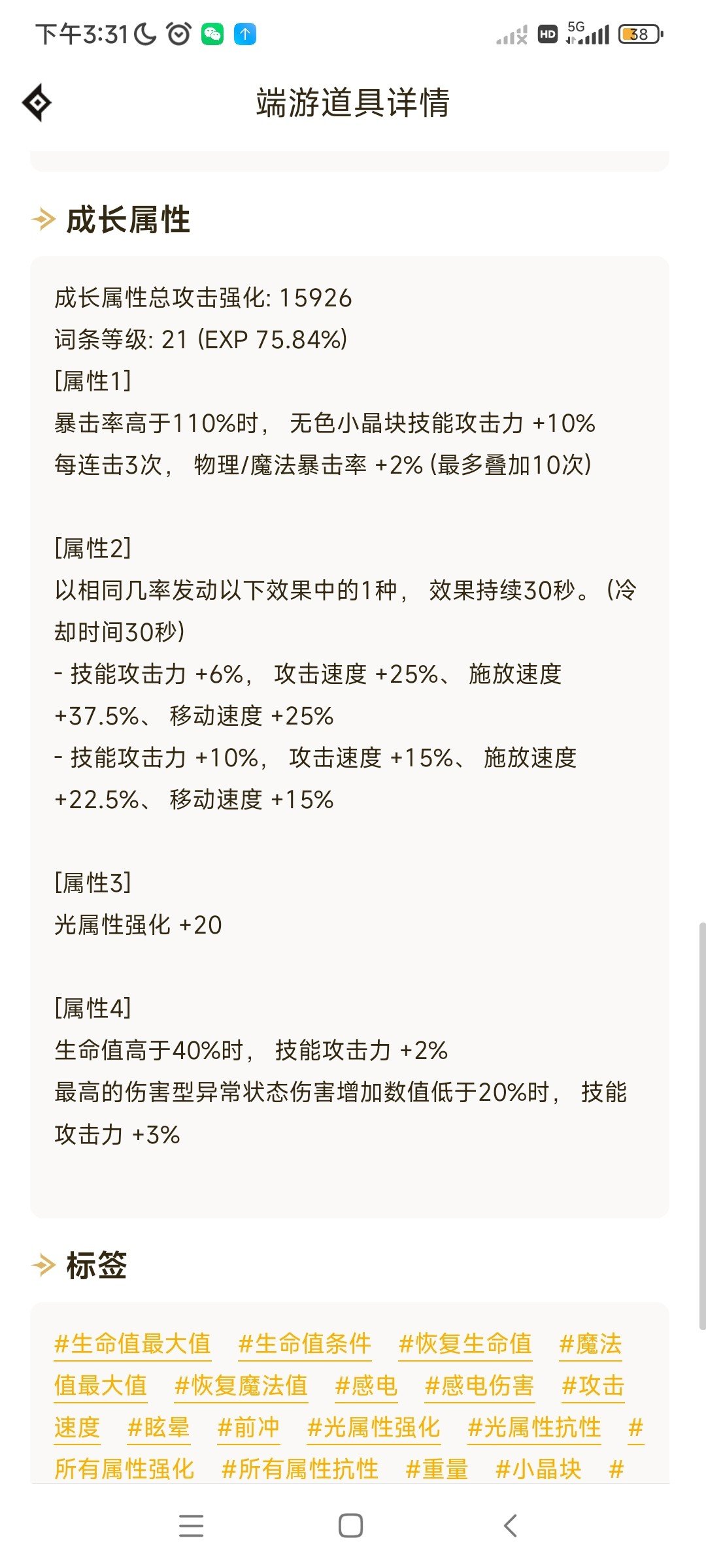Viewport: 706px width, 1568px height.
Task: Open recent apps from navigation bar
Action: coord(191,1526)
